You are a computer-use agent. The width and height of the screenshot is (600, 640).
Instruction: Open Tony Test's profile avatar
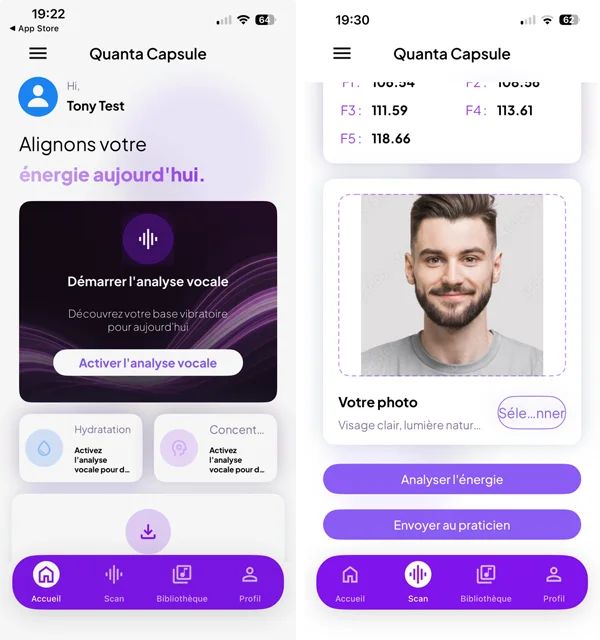[38, 96]
